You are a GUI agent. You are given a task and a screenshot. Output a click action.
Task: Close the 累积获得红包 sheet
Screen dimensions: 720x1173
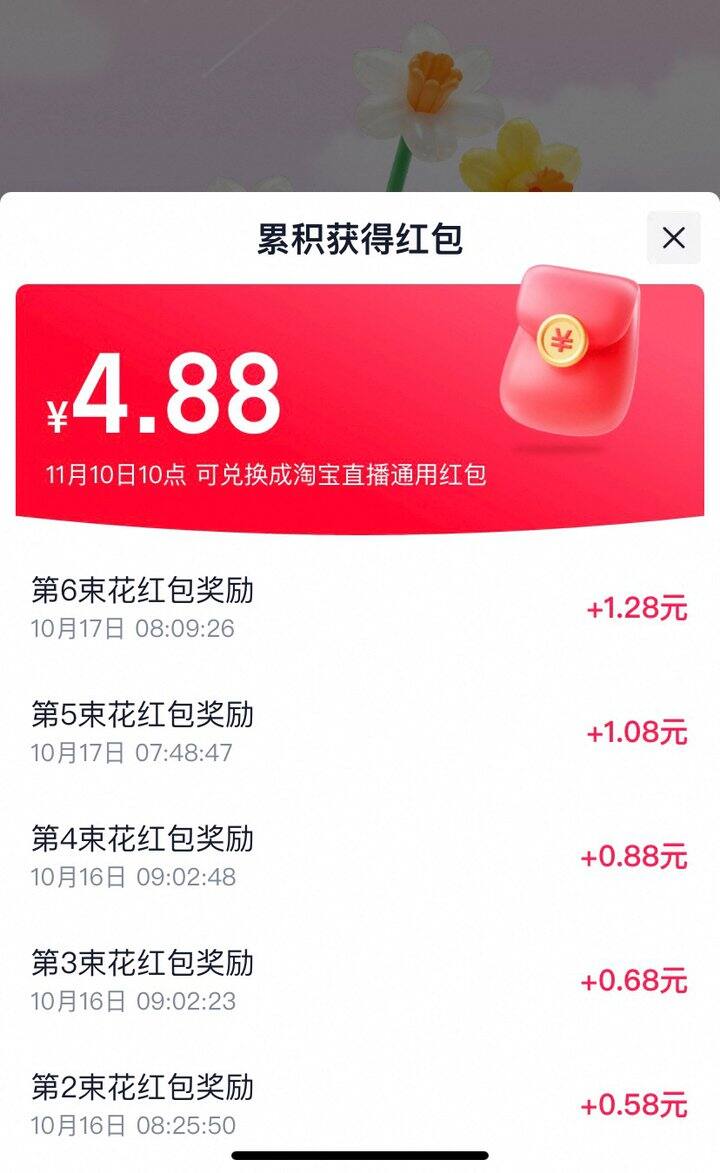[x=674, y=238]
